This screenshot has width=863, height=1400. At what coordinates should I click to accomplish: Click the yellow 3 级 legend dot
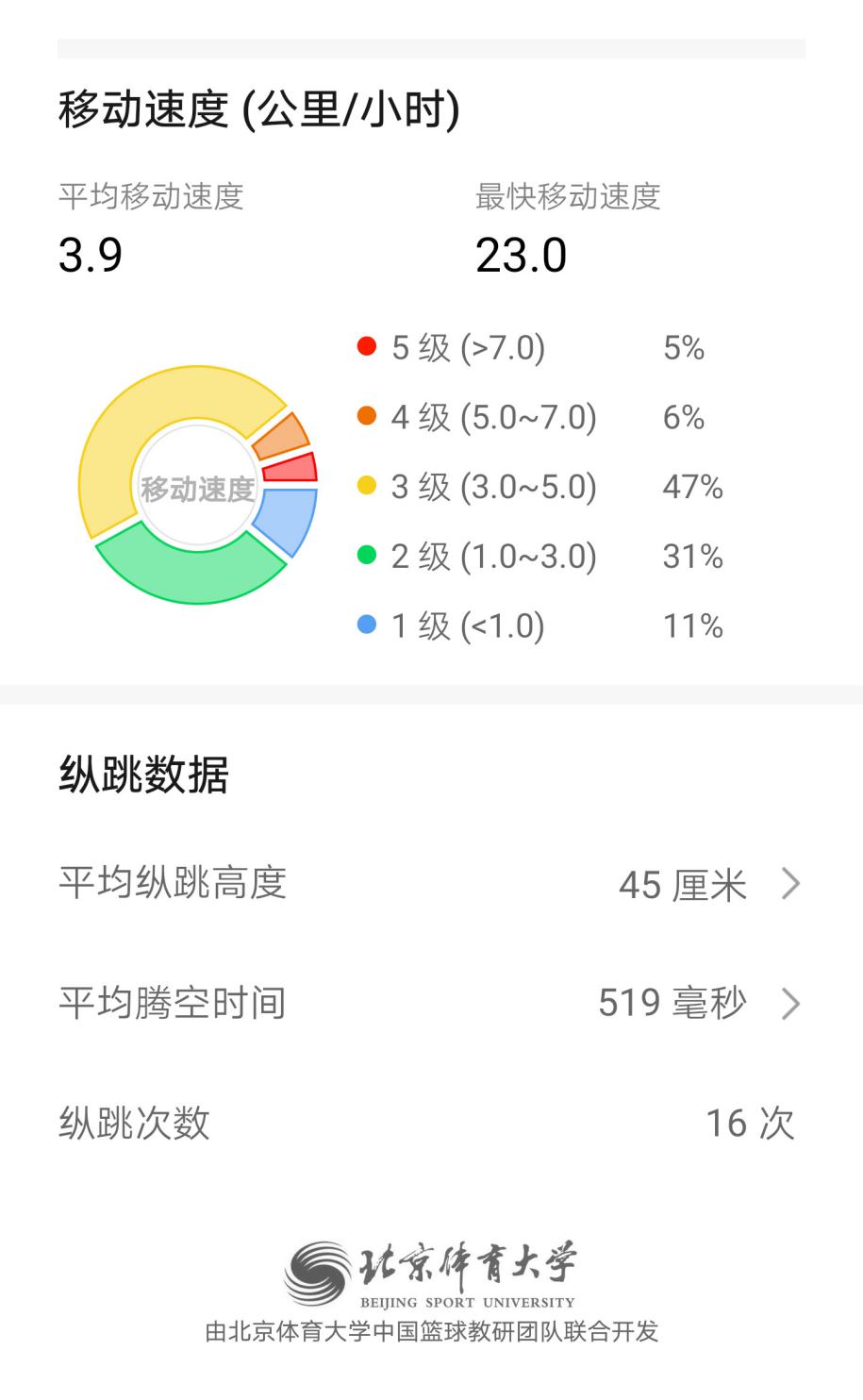coord(366,486)
